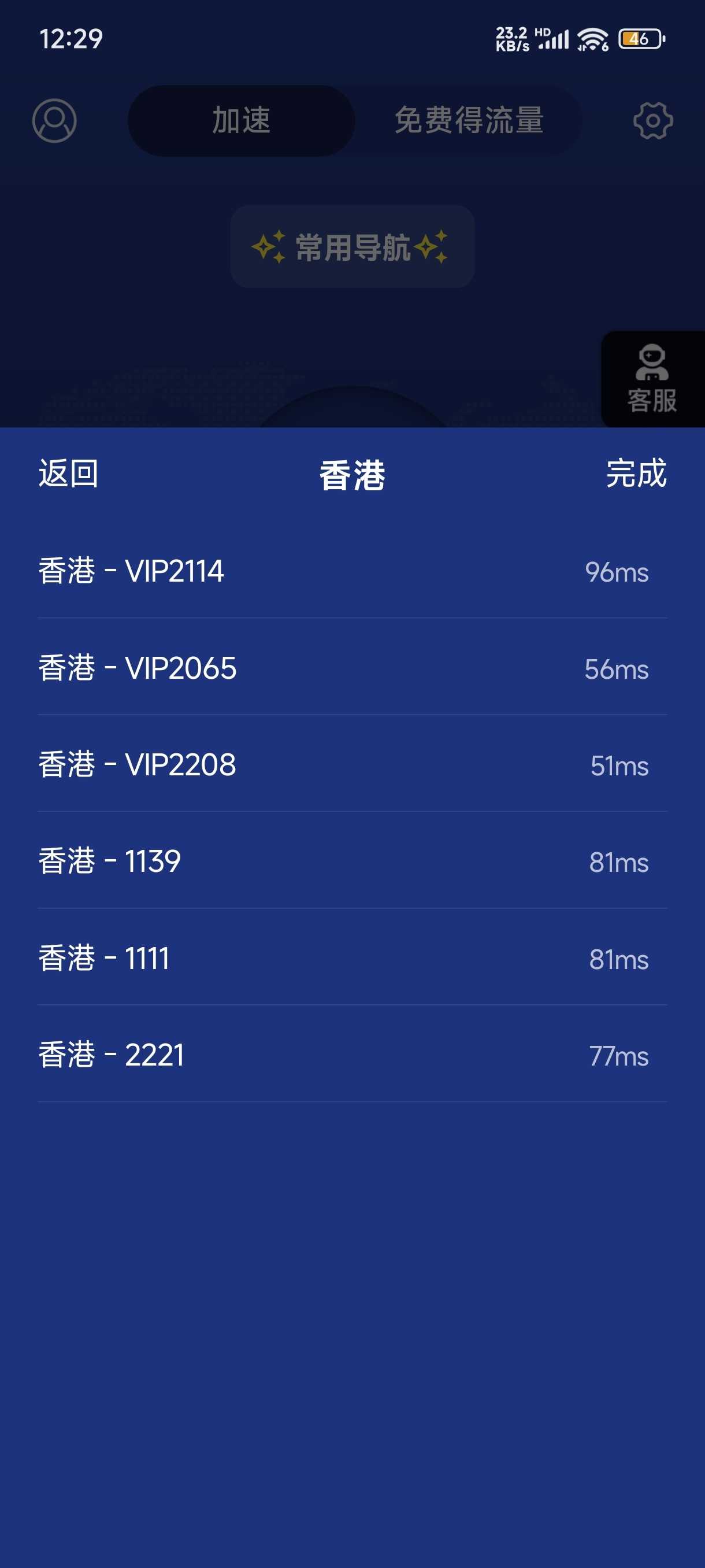Choose the 香港 - VIP2065 server
The image size is (705, 1568).
click(x=351, y=668)
